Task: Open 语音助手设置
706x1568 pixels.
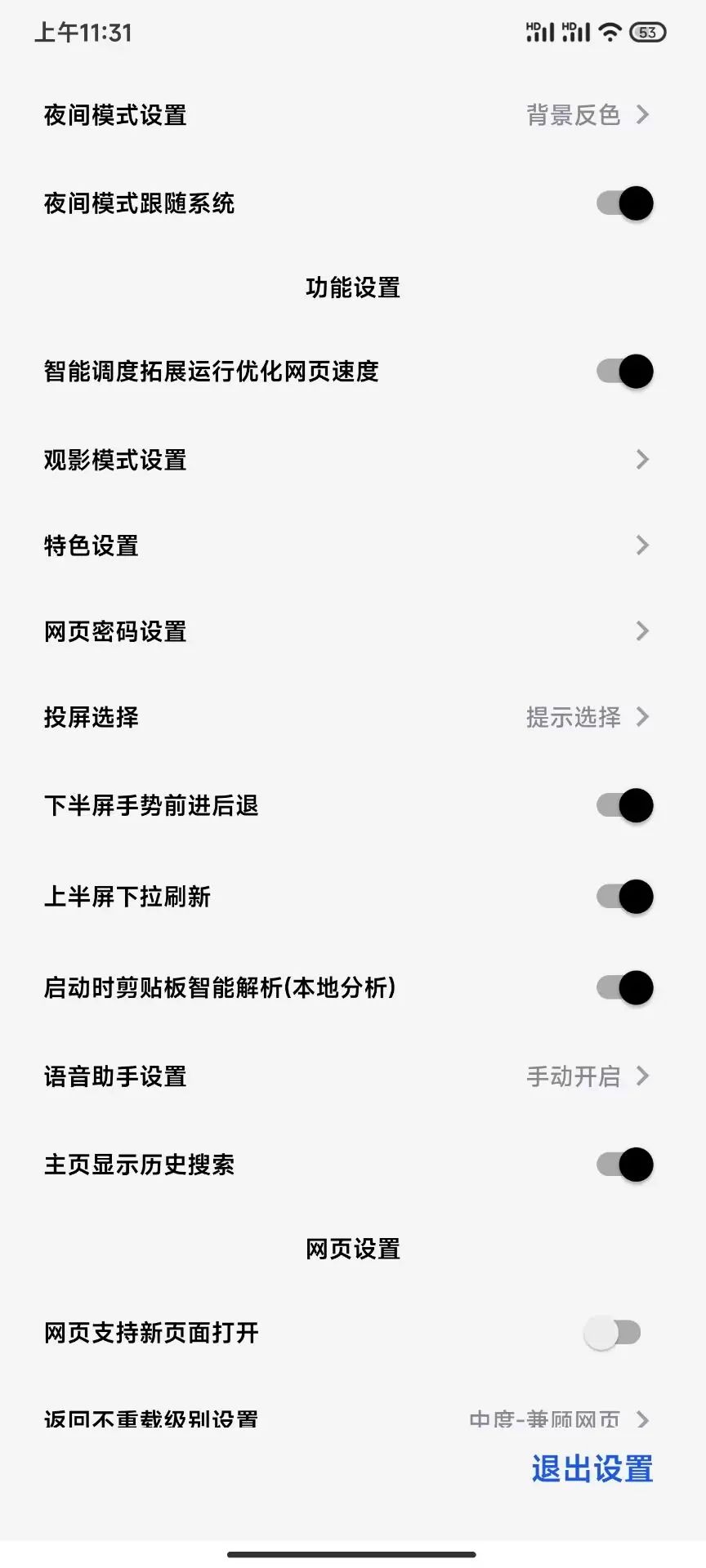Action: [351, 1076]
